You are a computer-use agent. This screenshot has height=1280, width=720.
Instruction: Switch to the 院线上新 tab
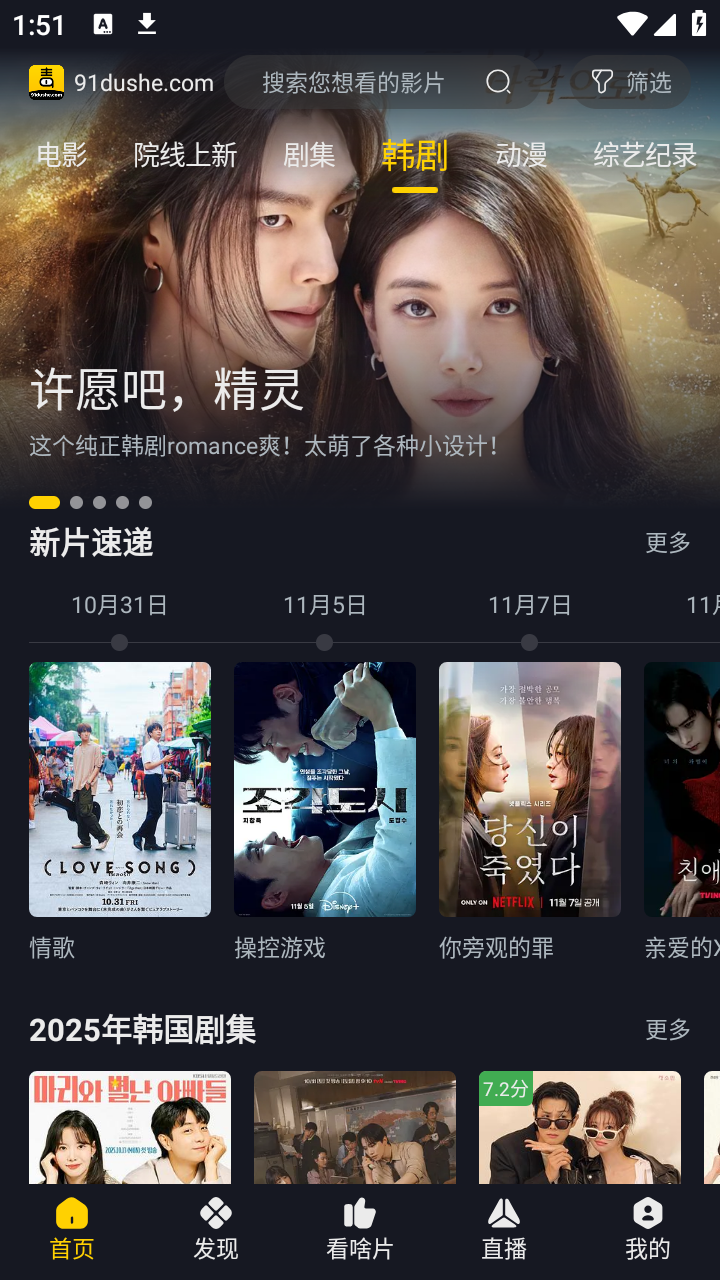tap(186, 155)
